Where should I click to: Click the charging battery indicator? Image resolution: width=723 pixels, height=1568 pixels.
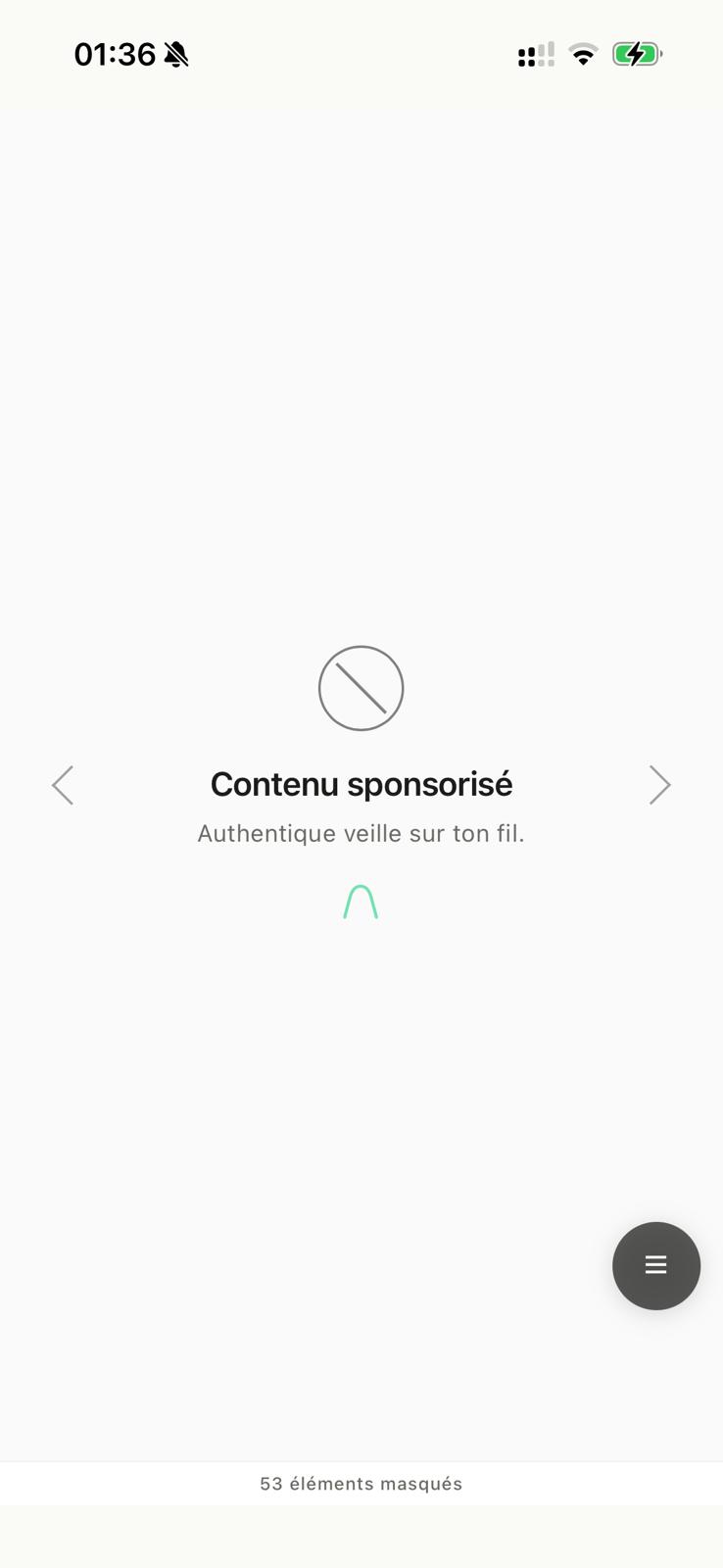(636, 54)
